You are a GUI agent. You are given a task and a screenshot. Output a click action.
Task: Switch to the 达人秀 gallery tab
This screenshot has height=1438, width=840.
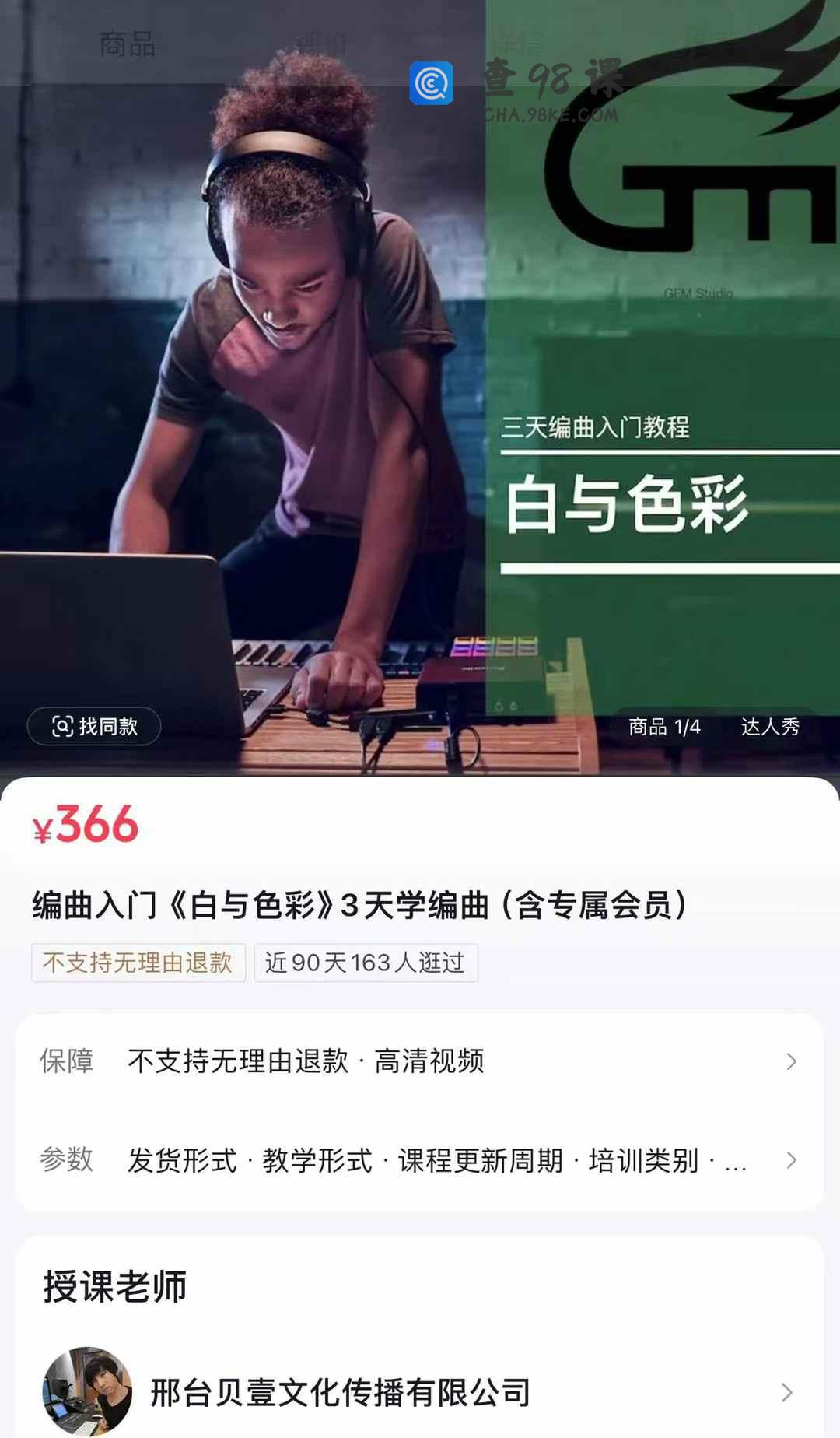(x=769, y=727)
